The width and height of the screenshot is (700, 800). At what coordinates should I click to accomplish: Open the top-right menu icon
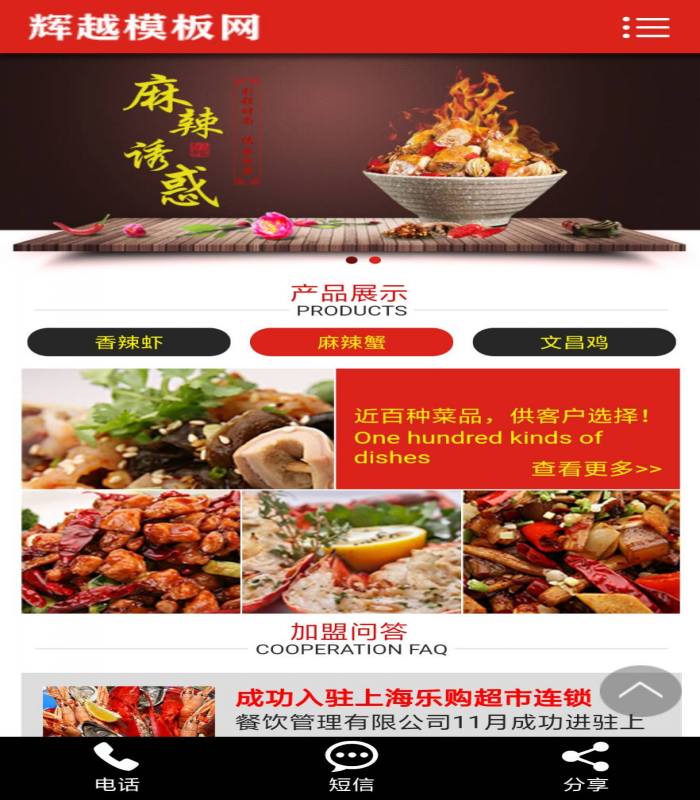pos(646,27)
